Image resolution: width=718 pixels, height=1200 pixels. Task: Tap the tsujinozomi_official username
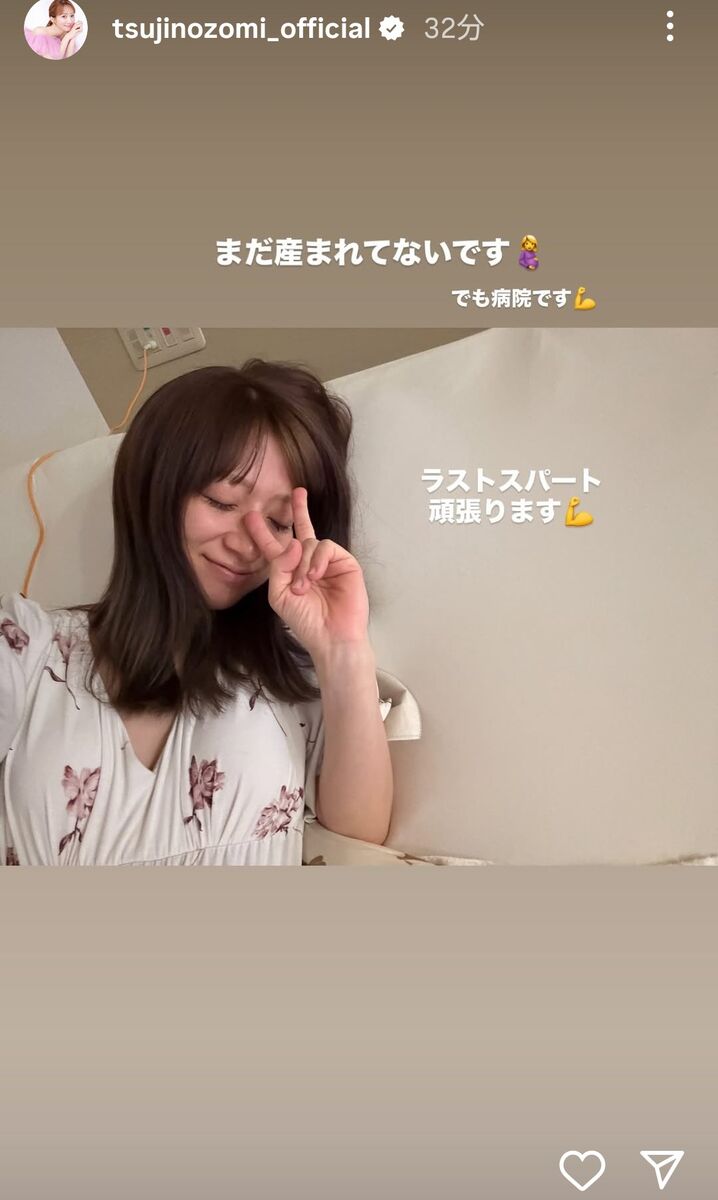(x=241, y=29)
